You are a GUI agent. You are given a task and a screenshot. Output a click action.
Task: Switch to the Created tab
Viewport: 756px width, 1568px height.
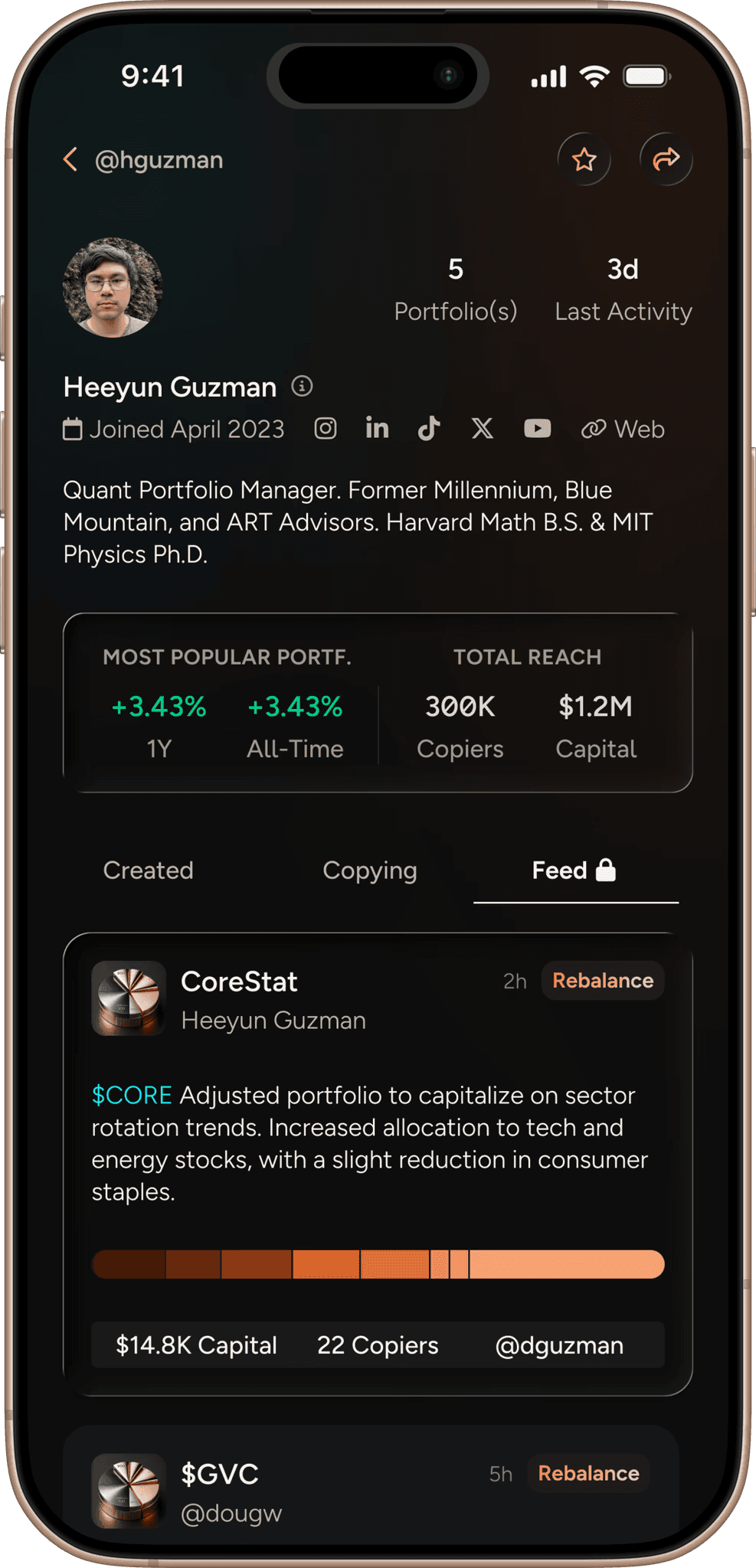tap(148, 870)
